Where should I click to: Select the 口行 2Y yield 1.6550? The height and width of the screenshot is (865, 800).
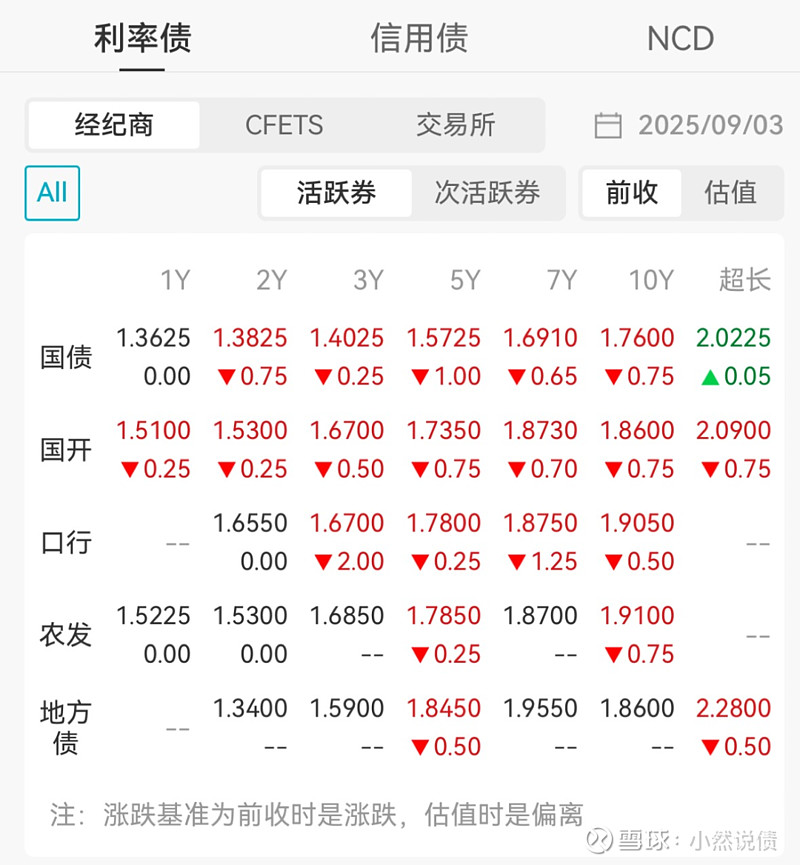point(252,523)
